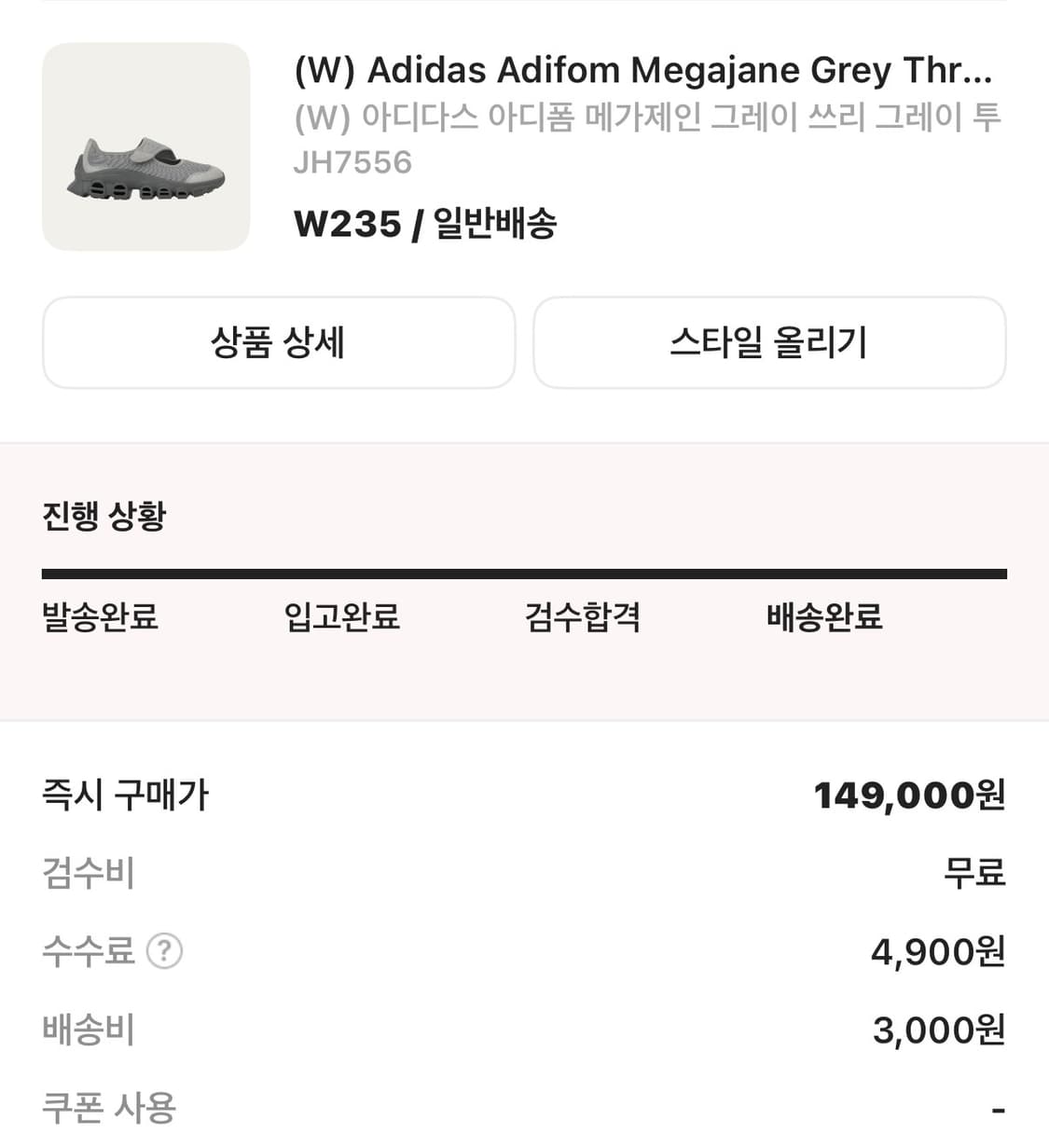The image size is (1049, 1148).
Task: Open the 수수료 fee help question mark icon
Action: 164,951
